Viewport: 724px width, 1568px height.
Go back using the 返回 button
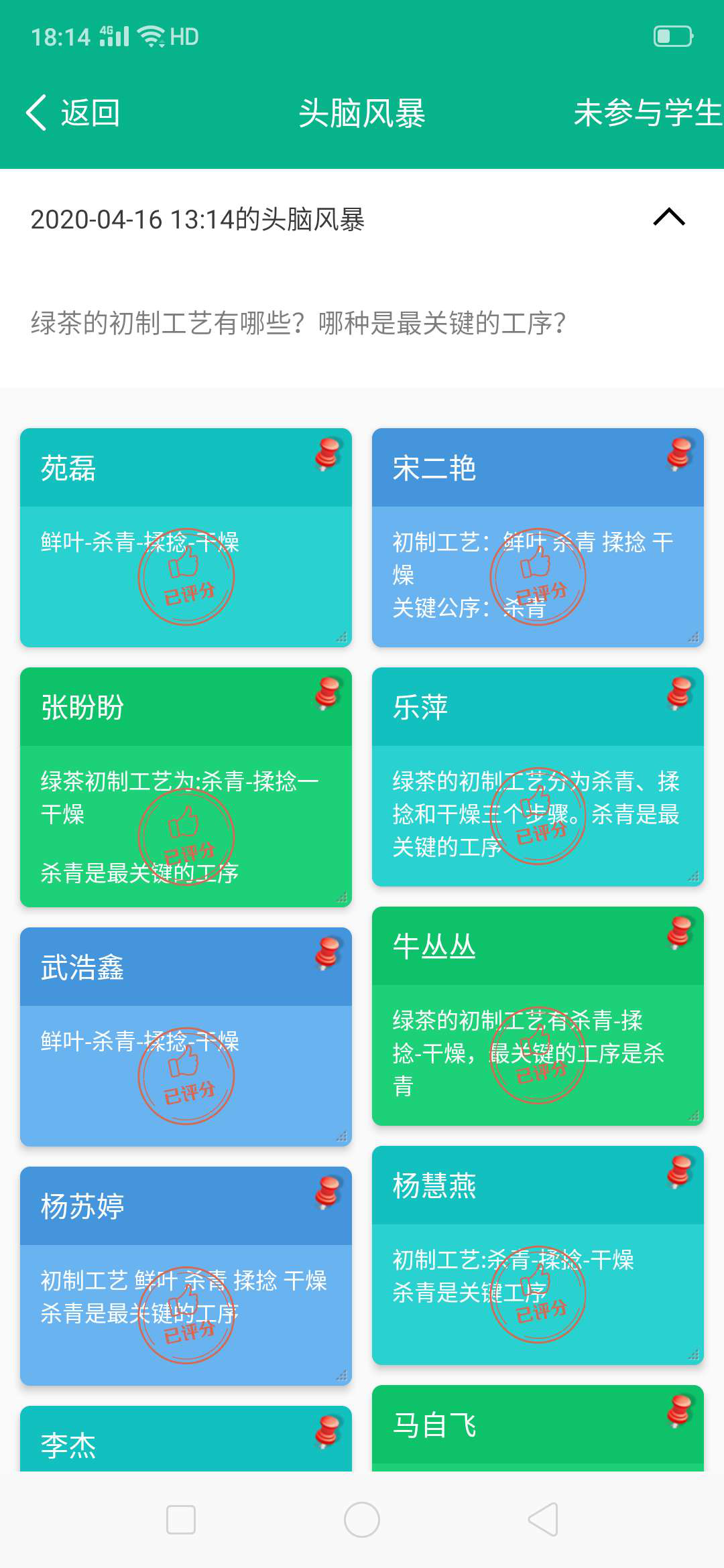[x=73, y=113]
